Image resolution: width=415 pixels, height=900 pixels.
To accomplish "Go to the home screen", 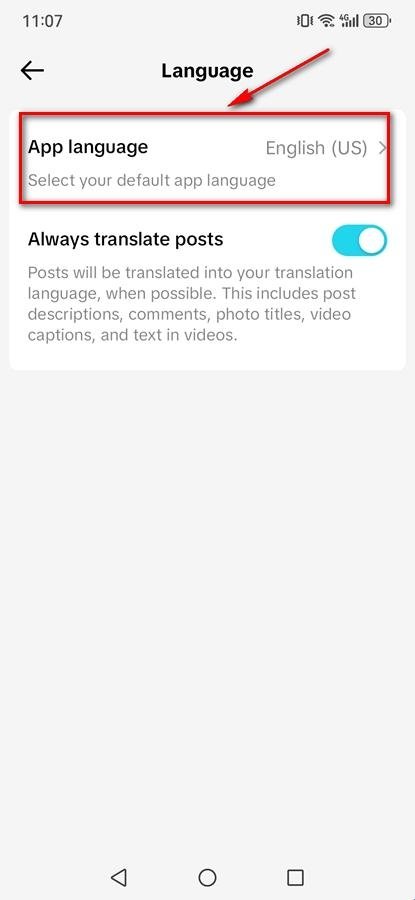I will tap(207, 876).
